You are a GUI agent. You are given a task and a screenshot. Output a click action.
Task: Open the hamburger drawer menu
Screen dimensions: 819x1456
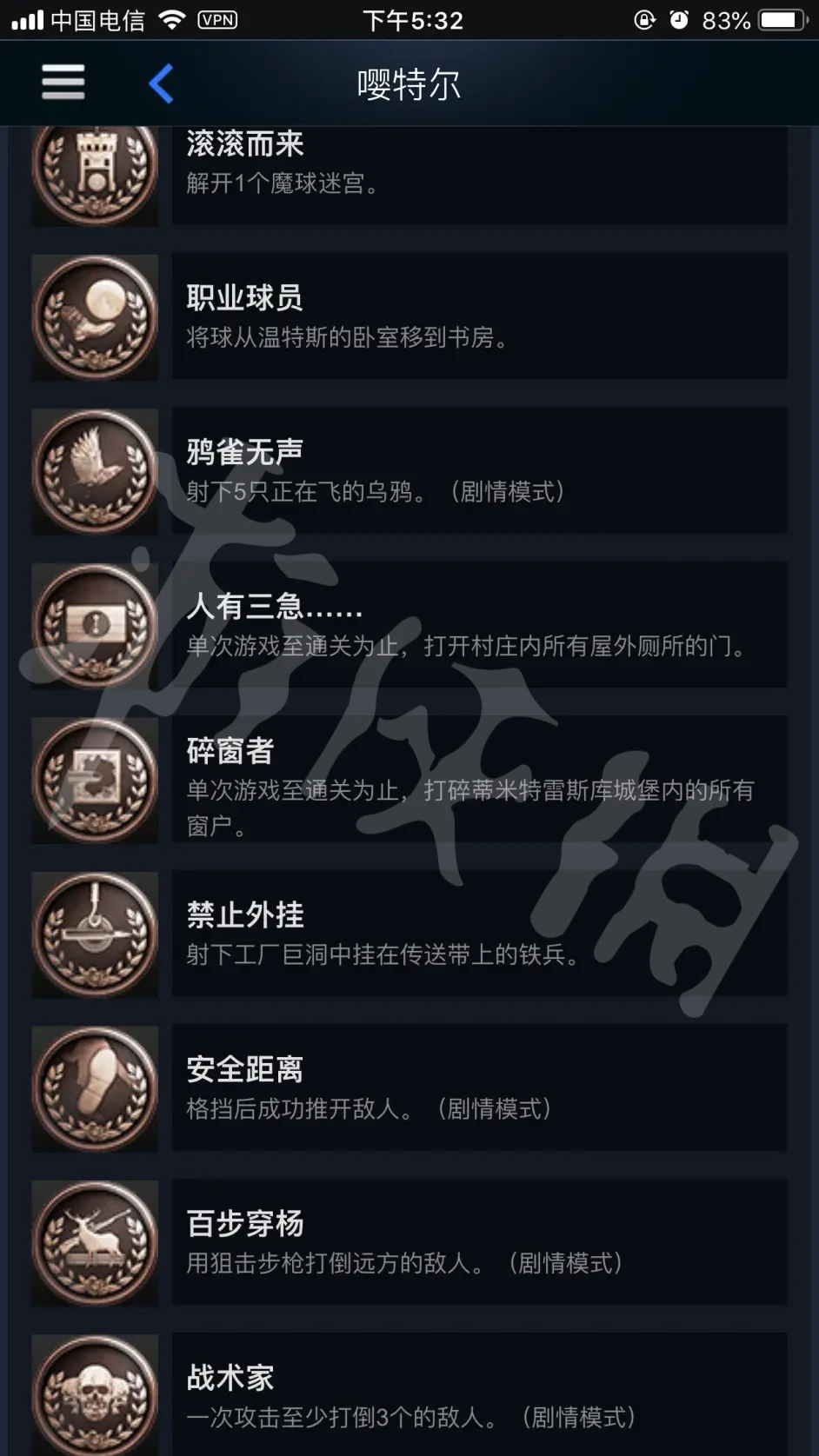[63, 83]
